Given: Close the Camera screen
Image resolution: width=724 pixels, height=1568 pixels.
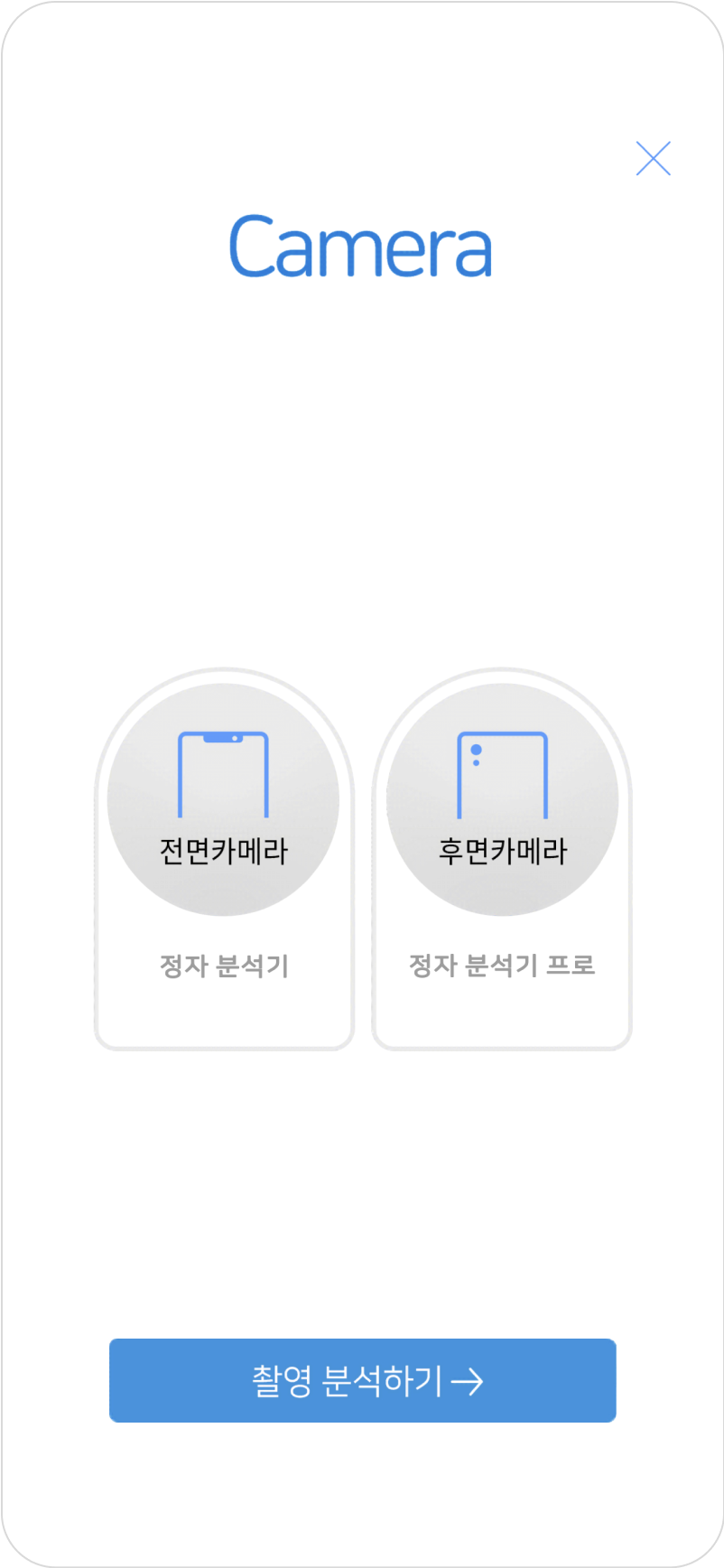Looking at the screenshot, I should (x=653, y=159).
